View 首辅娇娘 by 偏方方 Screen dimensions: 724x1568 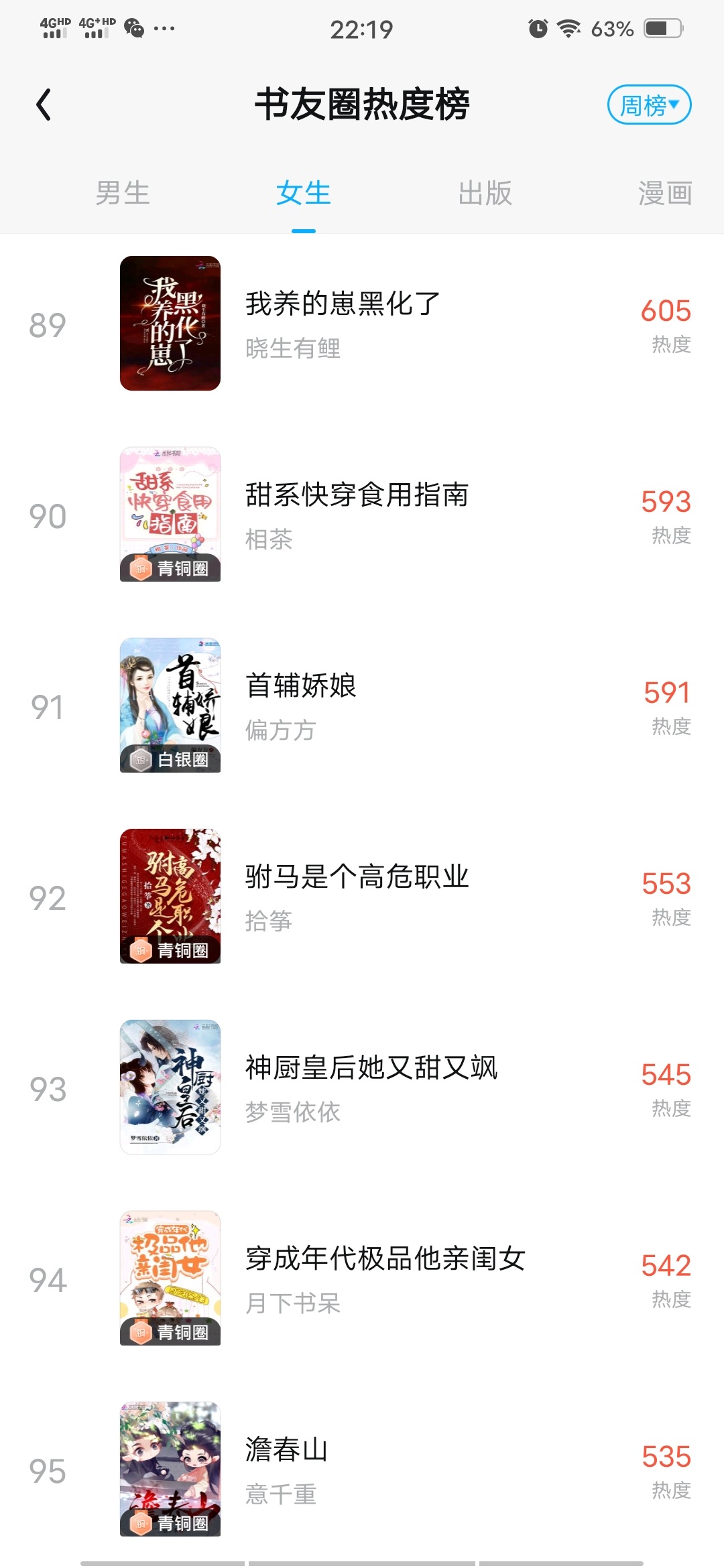coord(362,706)
